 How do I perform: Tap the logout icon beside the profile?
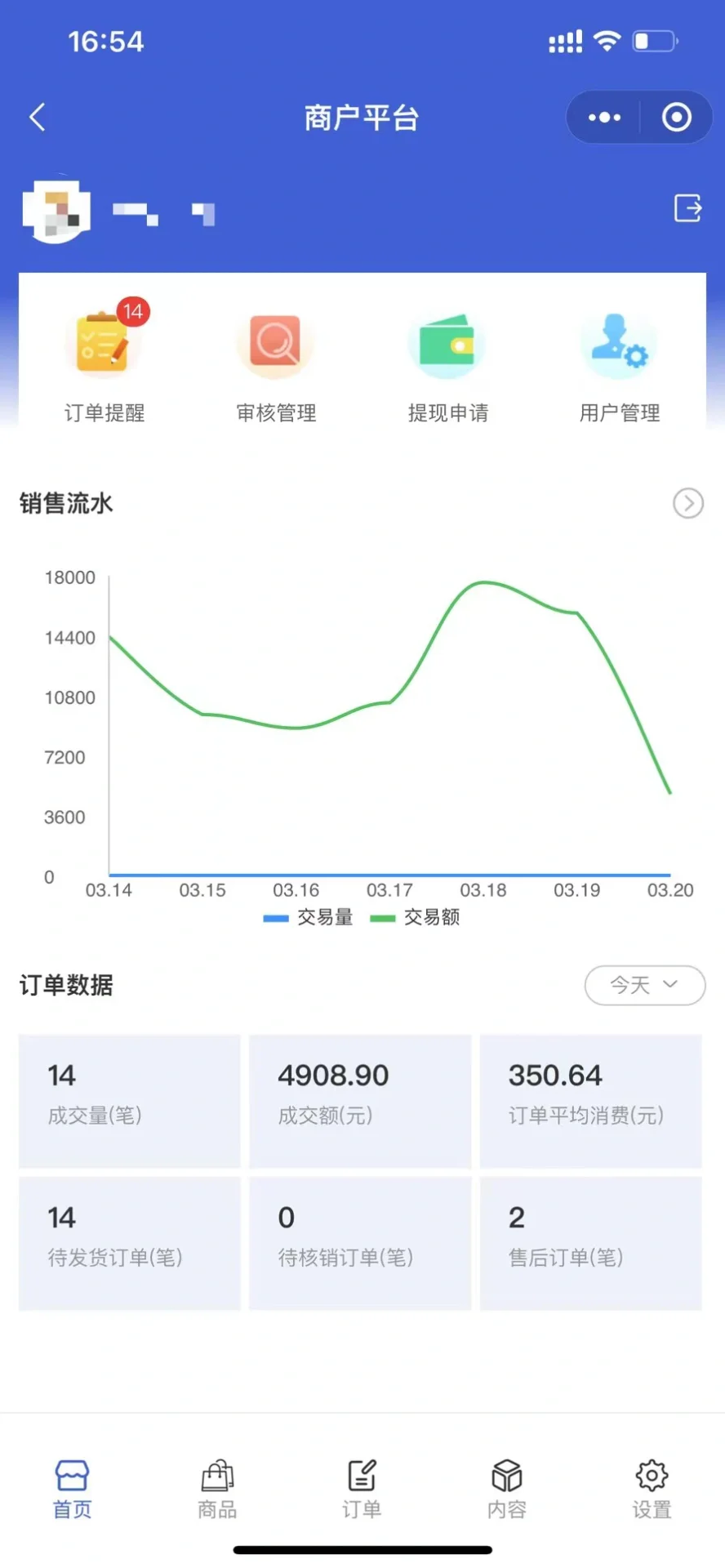coord(687,208)
